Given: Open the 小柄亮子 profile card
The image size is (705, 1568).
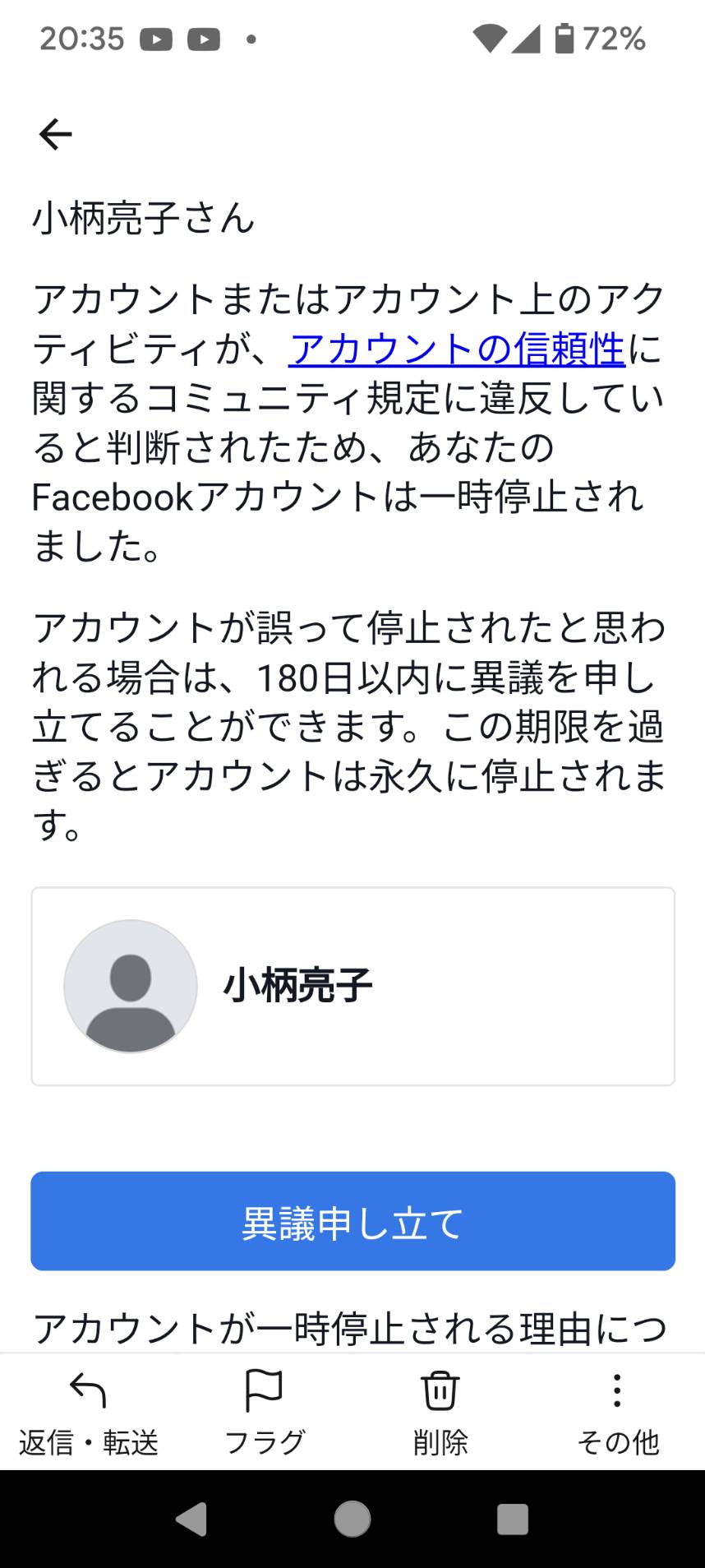Looking at the screenshot, I should [x=352, y=986].
